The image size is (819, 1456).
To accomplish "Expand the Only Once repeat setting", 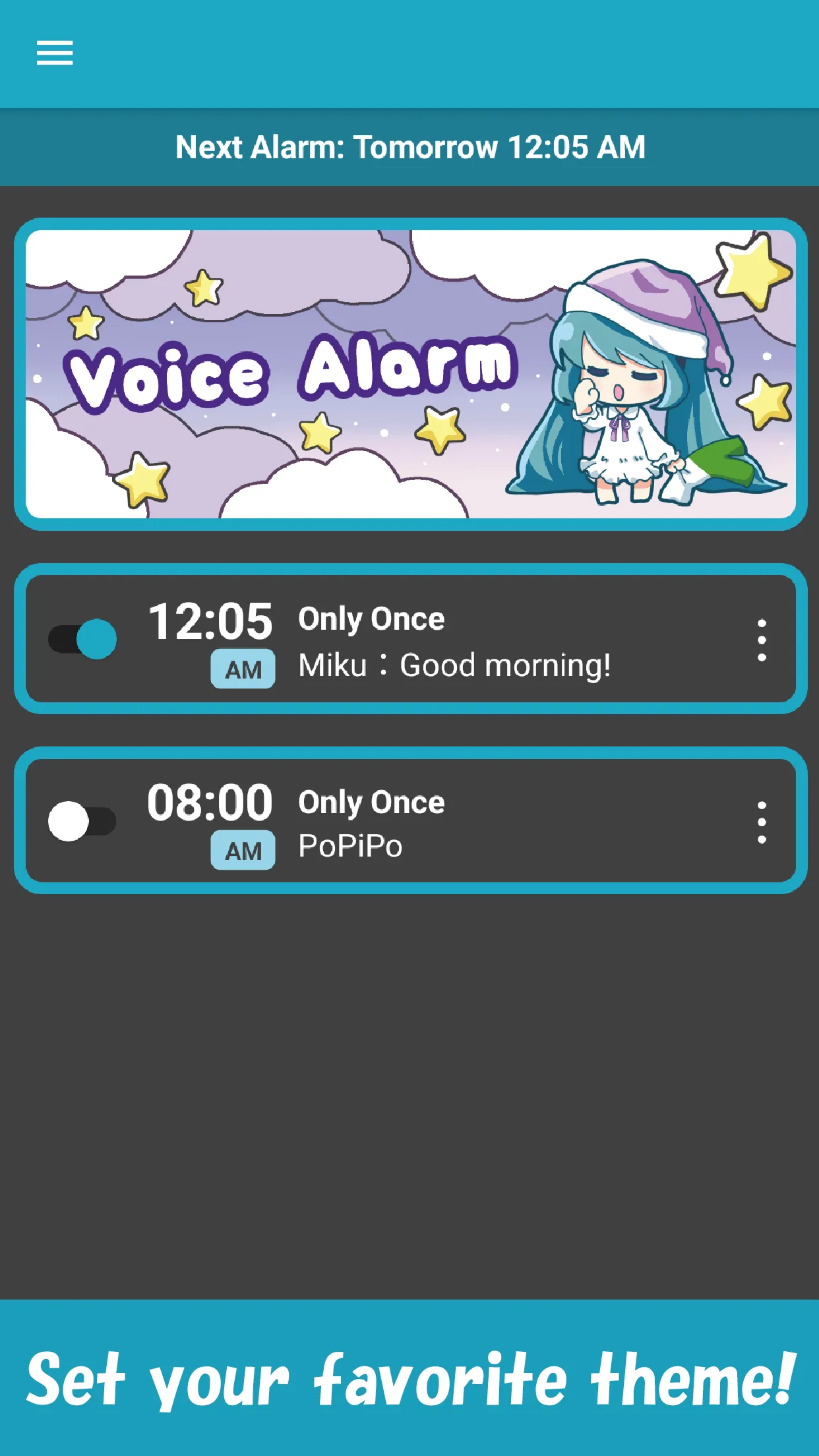I will pyautogui.click(x=372, y=619).
